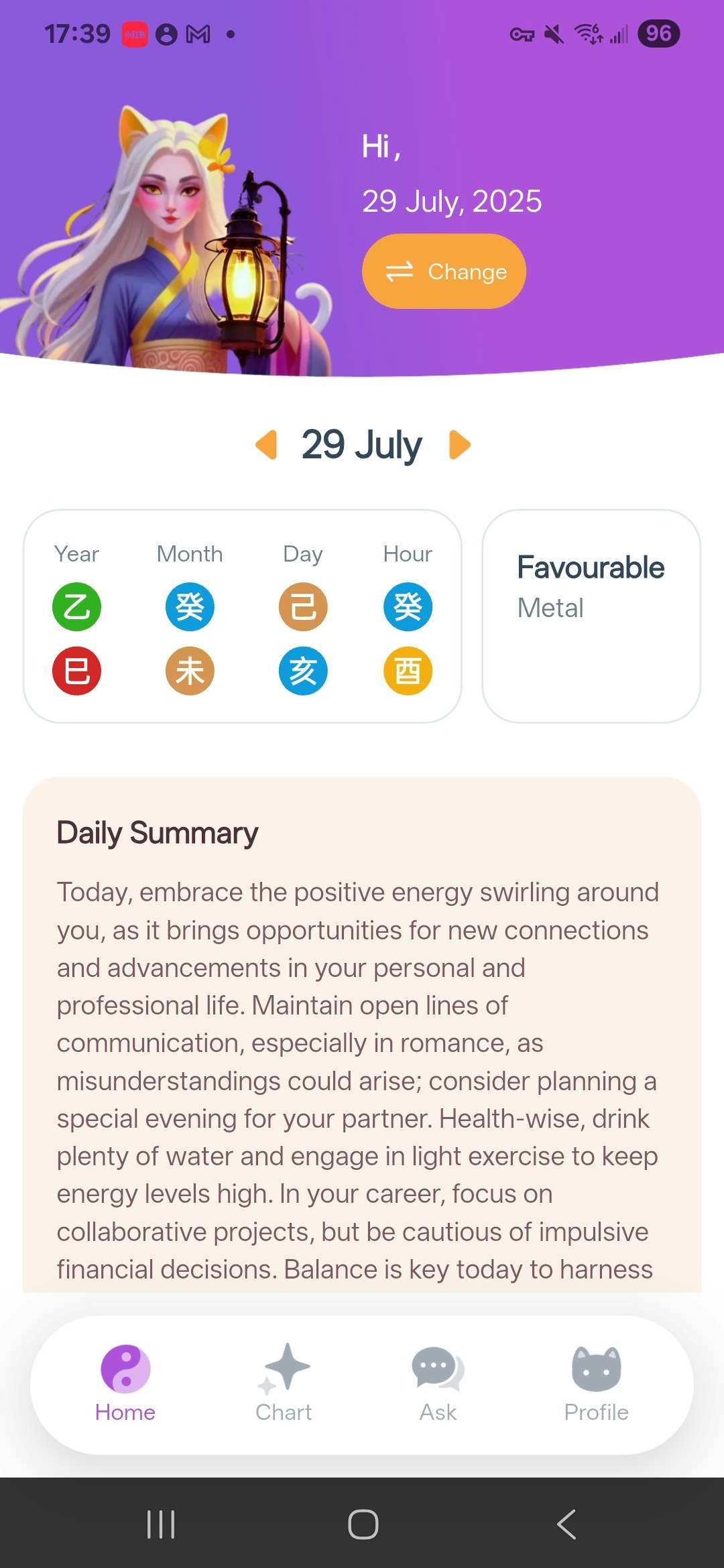Go to the previous day arrow
This screenshot has width=724, height=1568.
pyautogui.click(x=267, y=445)
